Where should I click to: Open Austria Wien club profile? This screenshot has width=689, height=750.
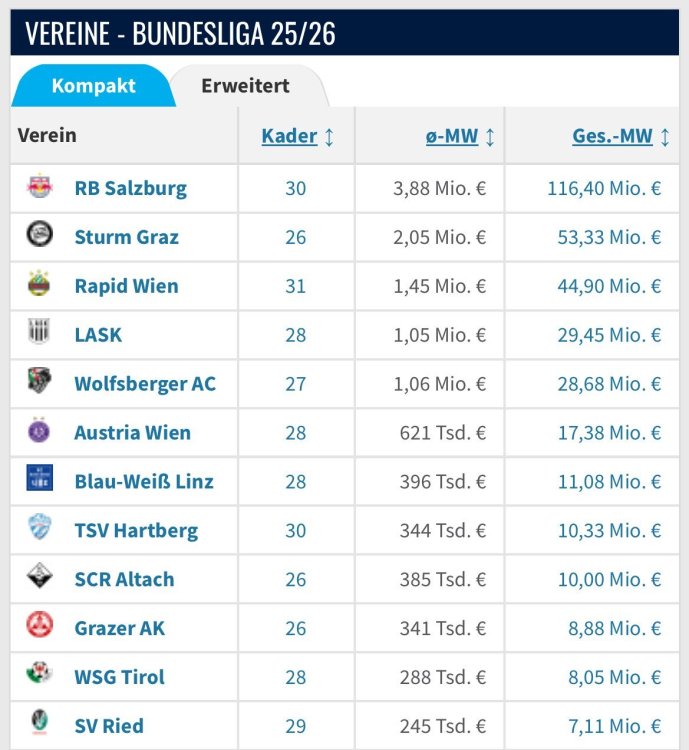point(132,433)
